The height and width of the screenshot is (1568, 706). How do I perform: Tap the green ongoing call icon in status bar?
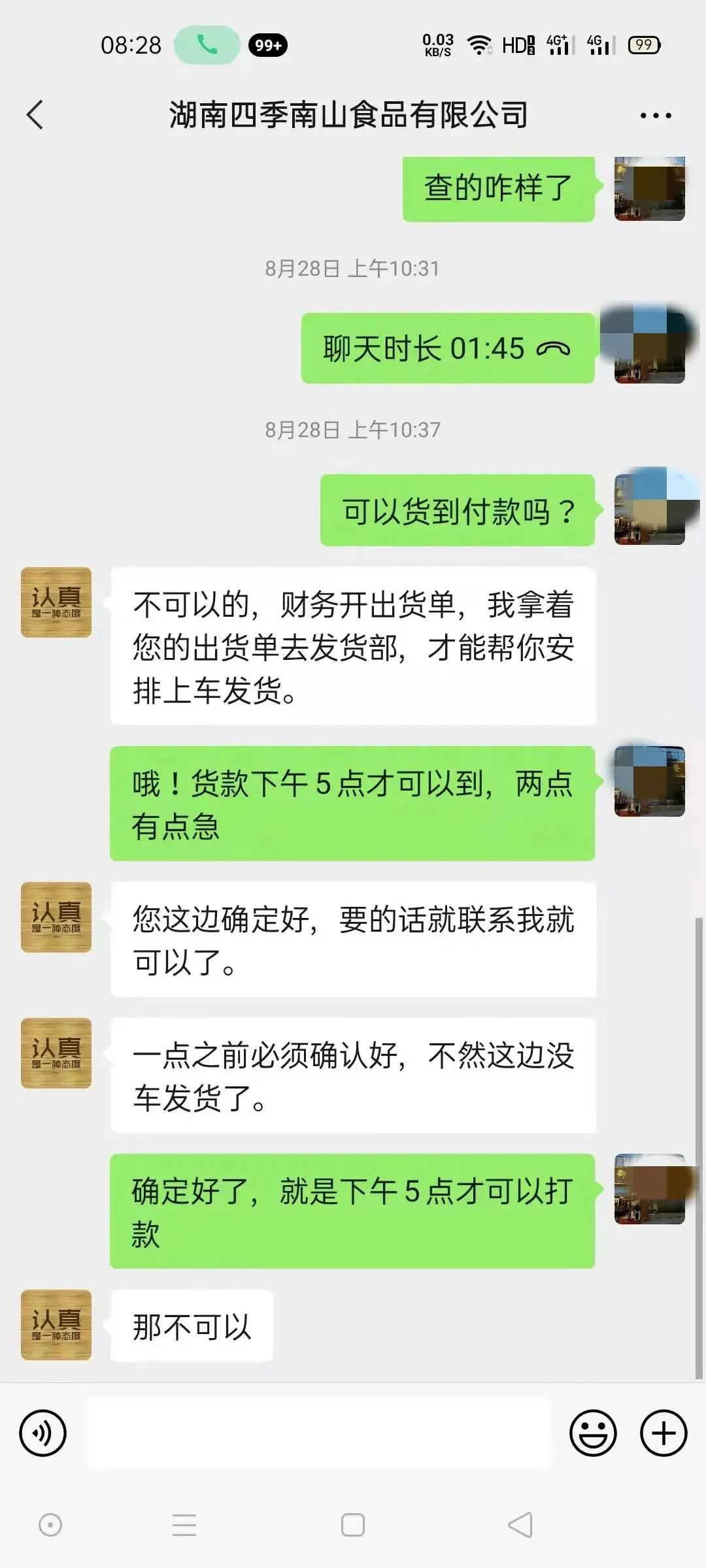coord(207,44)
